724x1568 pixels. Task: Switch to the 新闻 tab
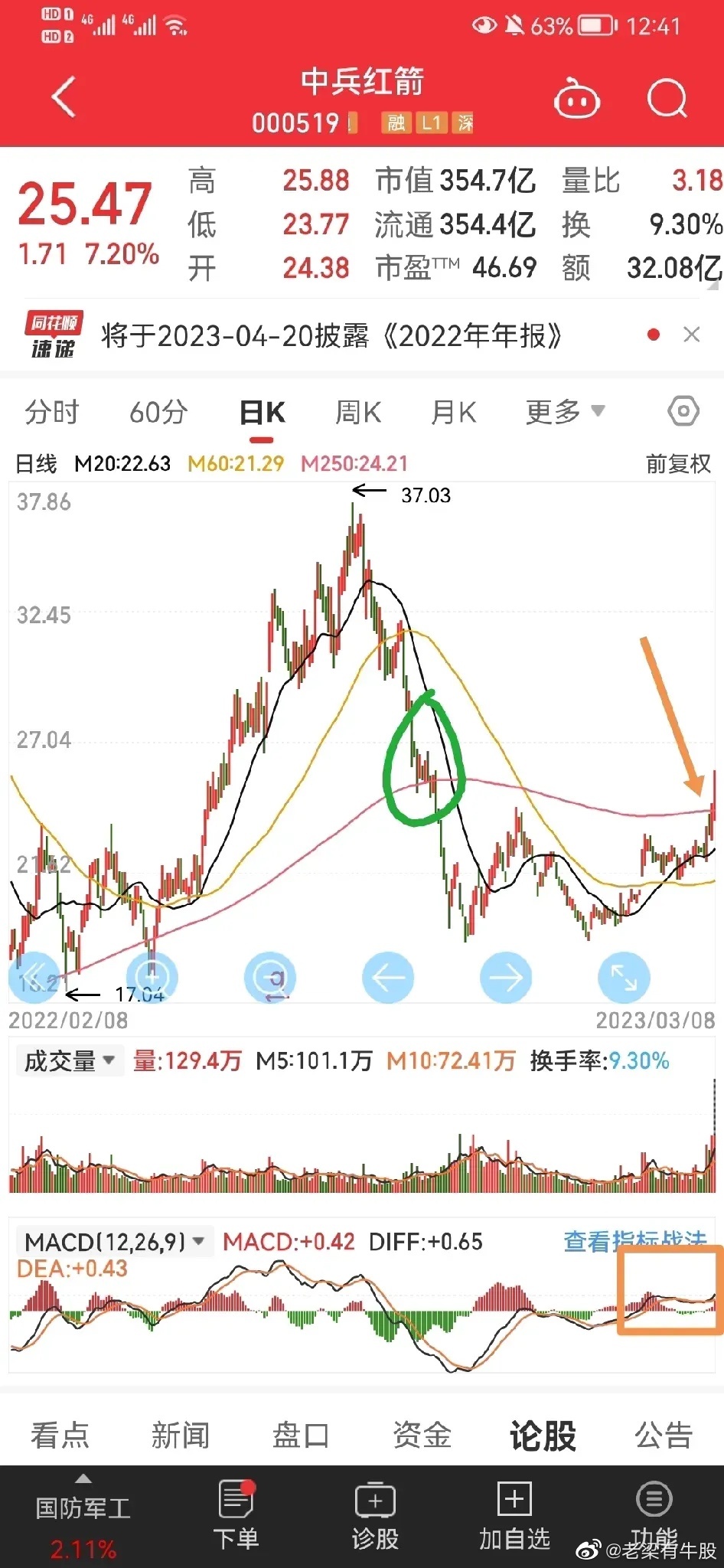coord(181,1435)
